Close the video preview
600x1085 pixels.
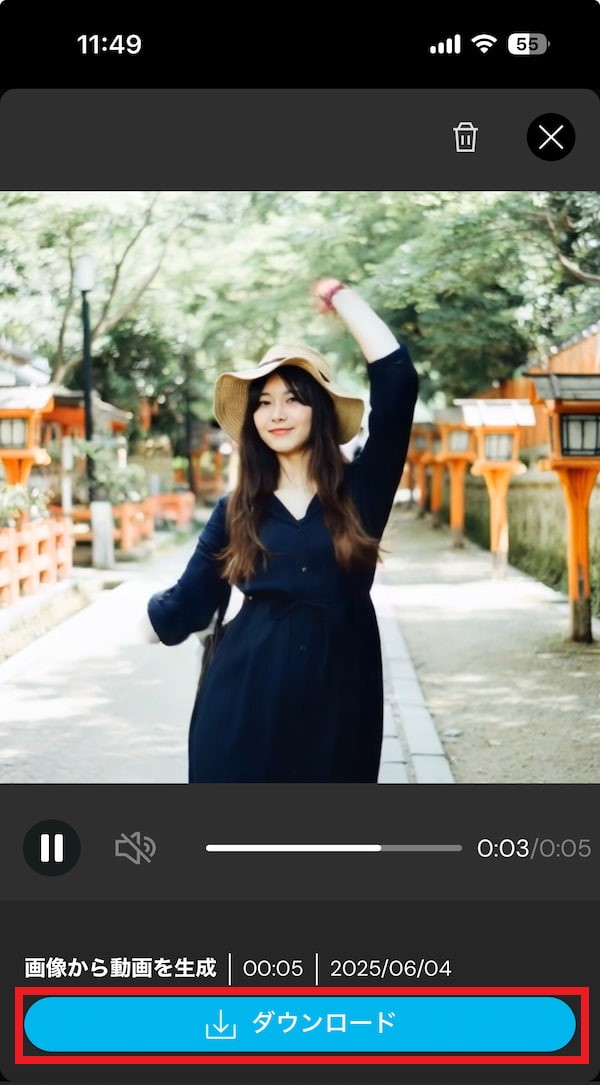point(551,138)
